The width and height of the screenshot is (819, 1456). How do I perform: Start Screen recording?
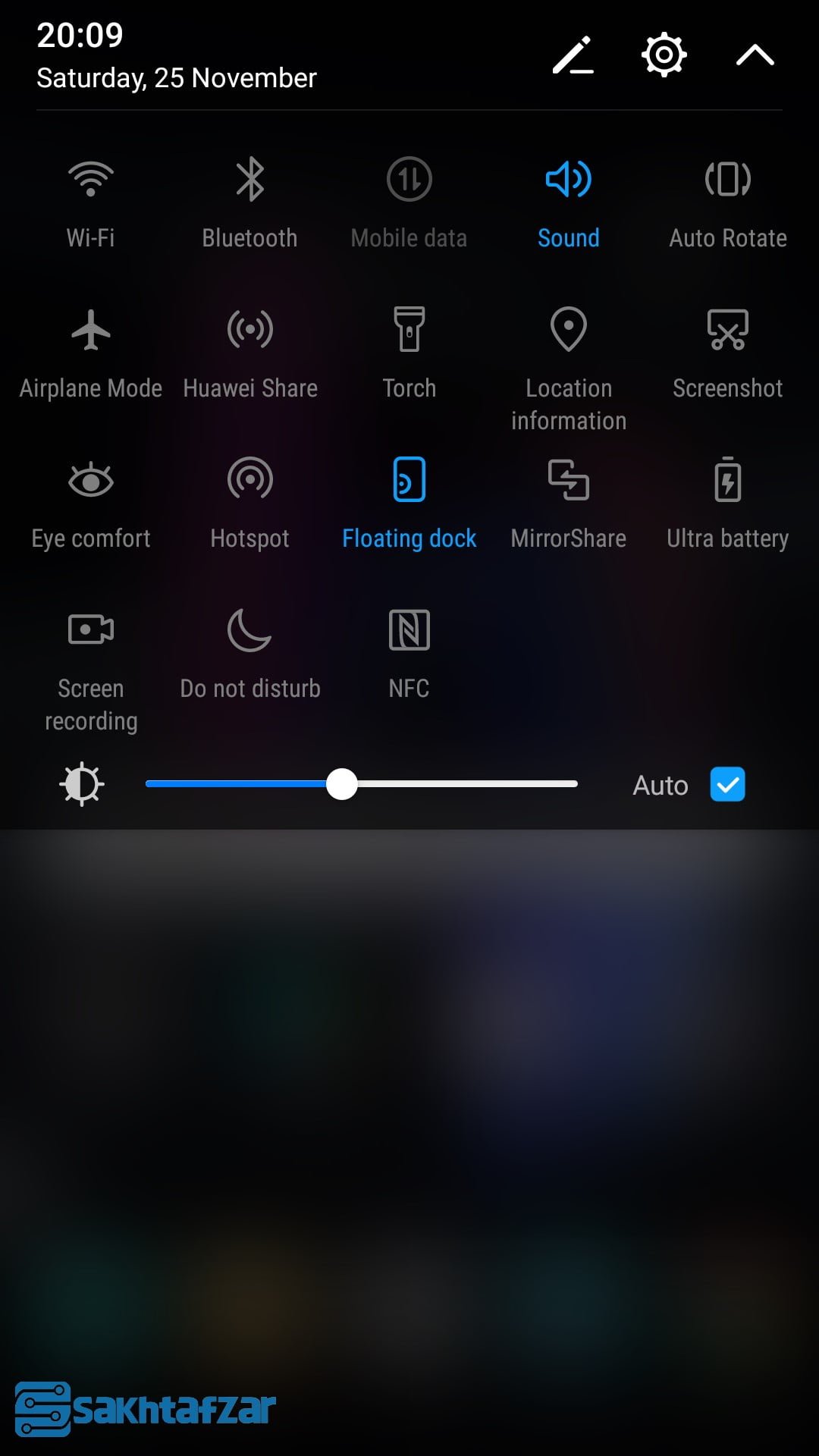[91, 631]
